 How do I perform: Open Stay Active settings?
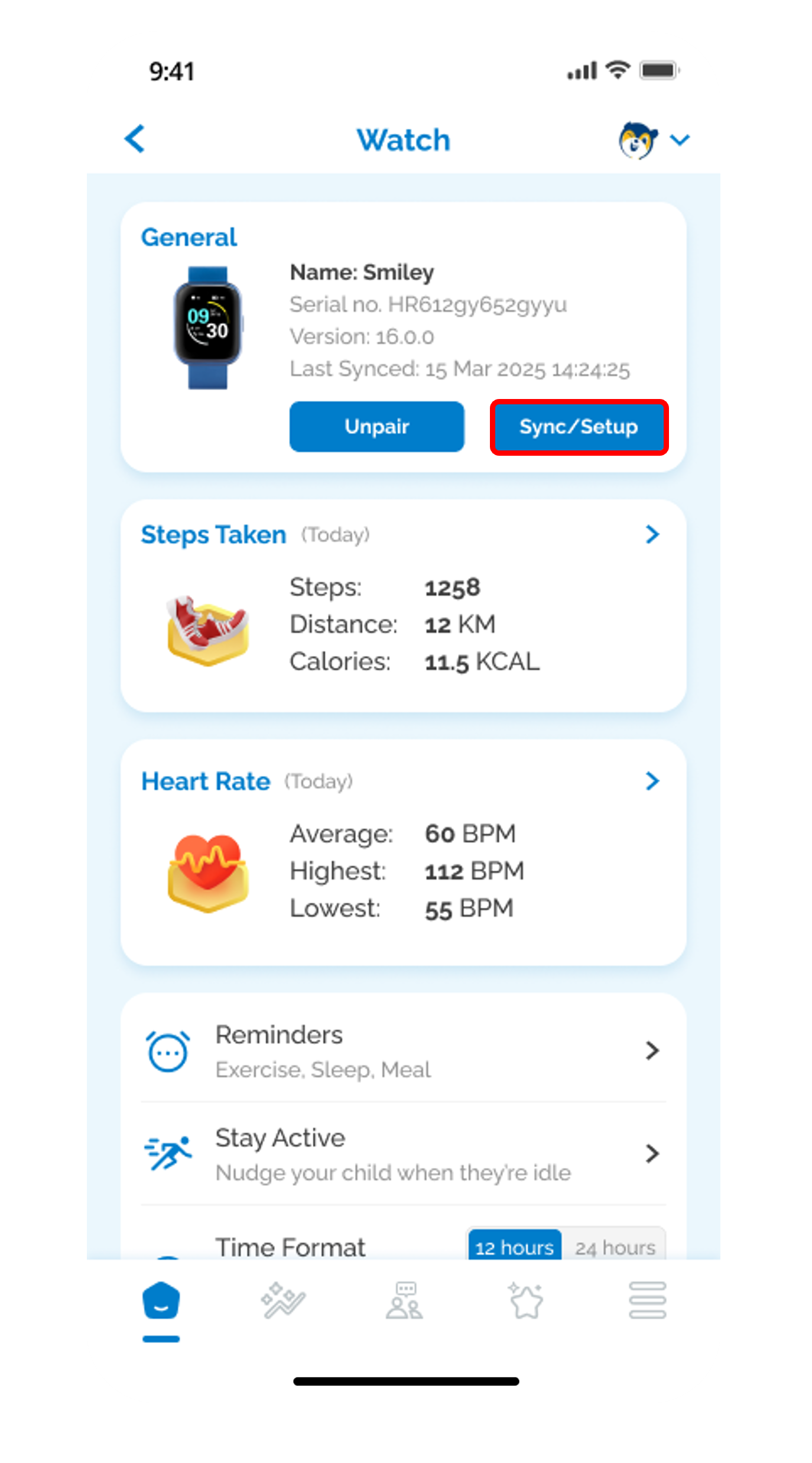[403, 1154]
